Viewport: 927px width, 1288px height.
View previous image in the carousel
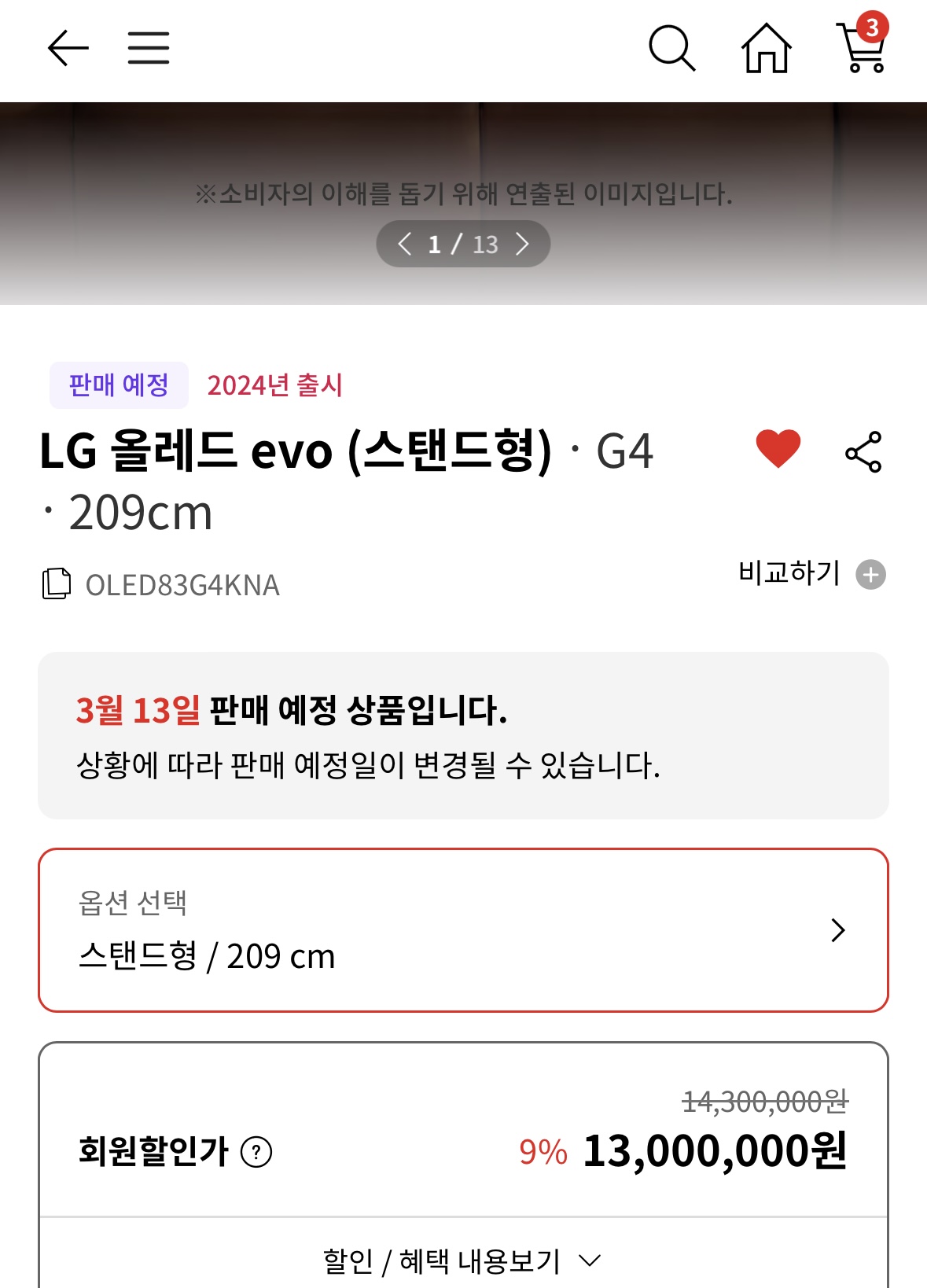tap(405, 245)
